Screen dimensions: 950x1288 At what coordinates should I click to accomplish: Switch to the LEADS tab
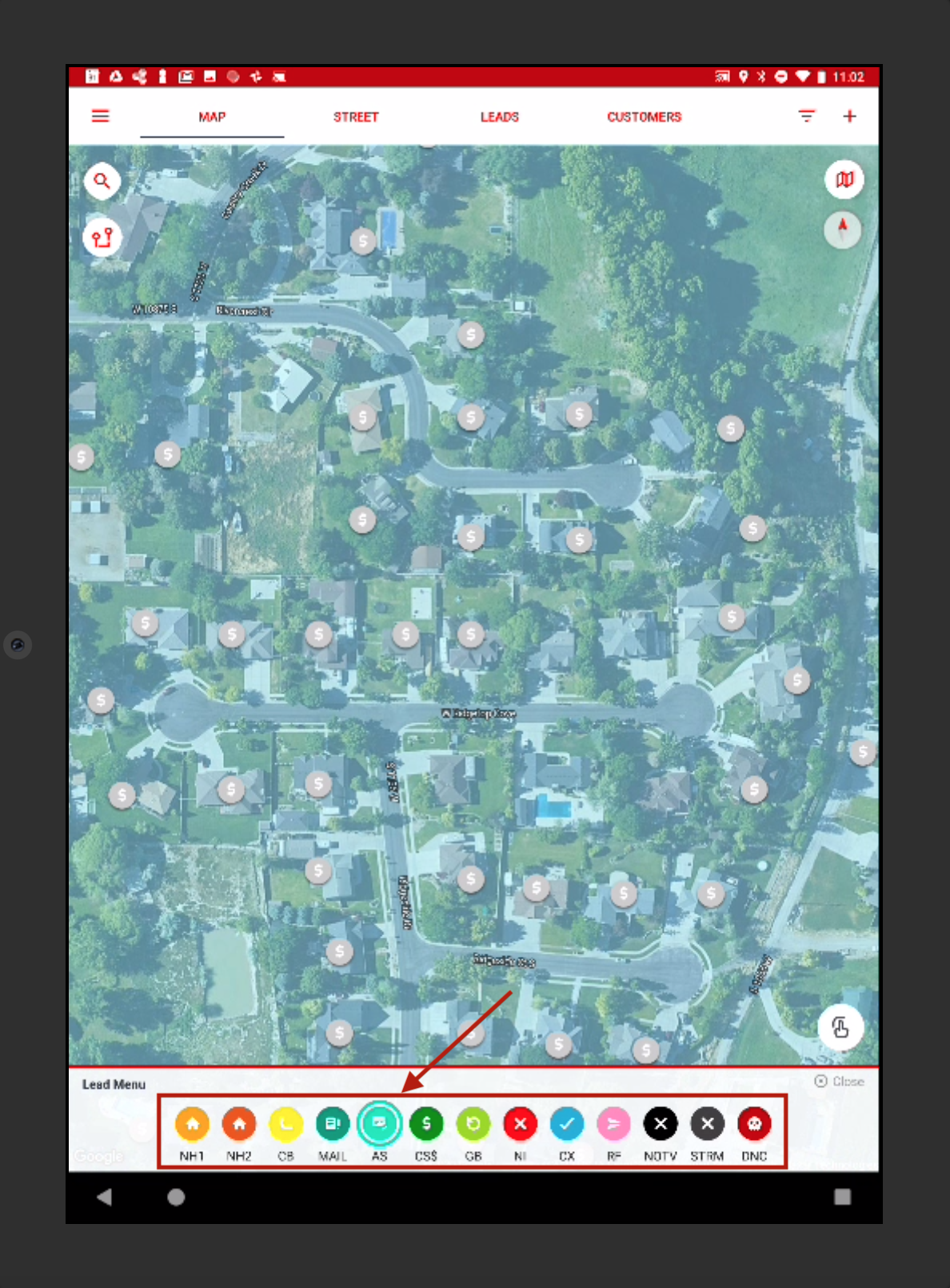click(x=499, y=117)
